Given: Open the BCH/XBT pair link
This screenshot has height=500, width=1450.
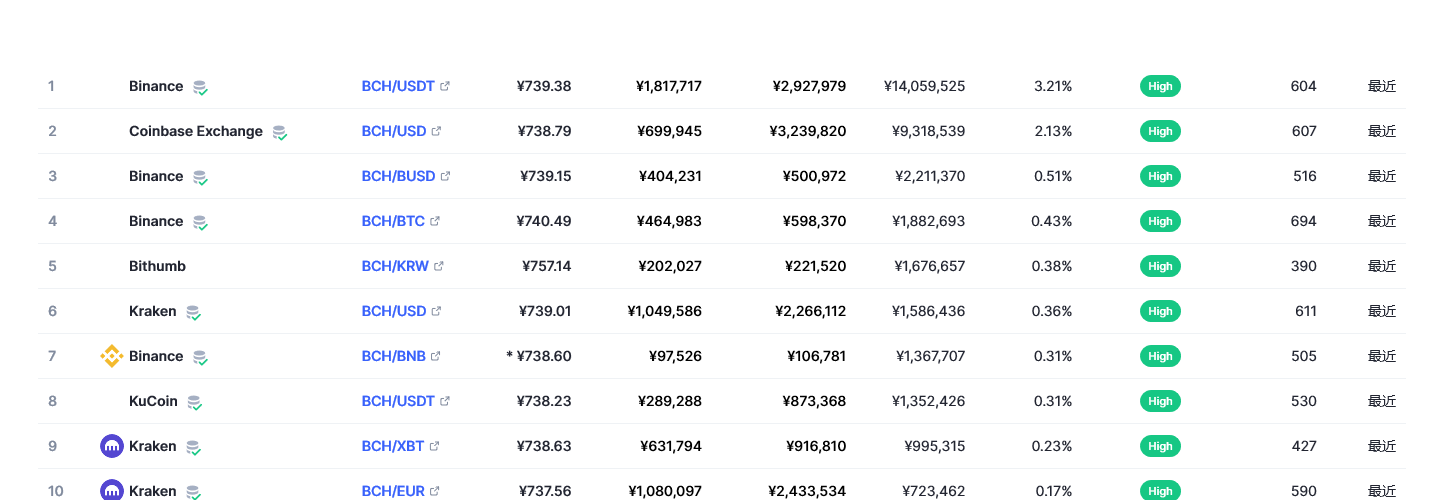Looking at the screenshot, I should pyautogui.click(x=393, y=446).
